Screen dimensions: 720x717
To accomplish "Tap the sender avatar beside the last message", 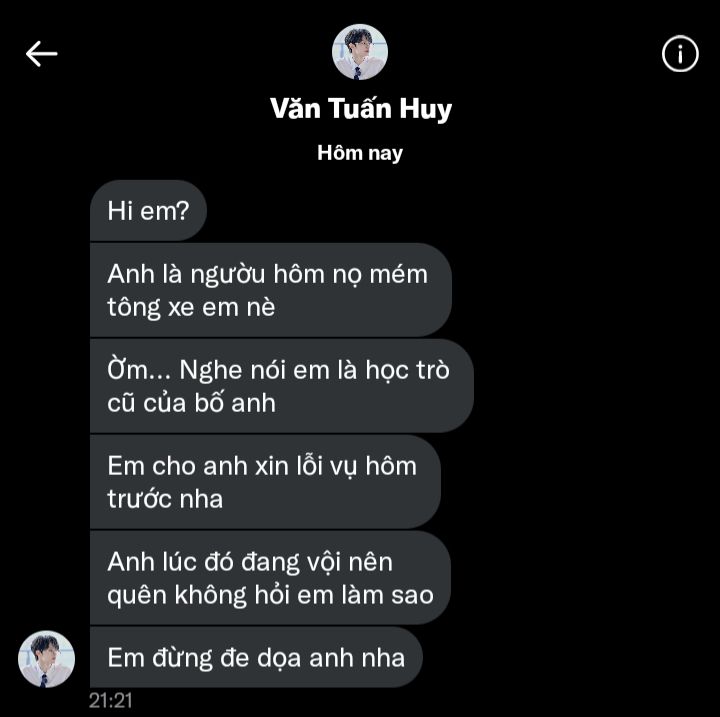I will click(x=46, y=659).
